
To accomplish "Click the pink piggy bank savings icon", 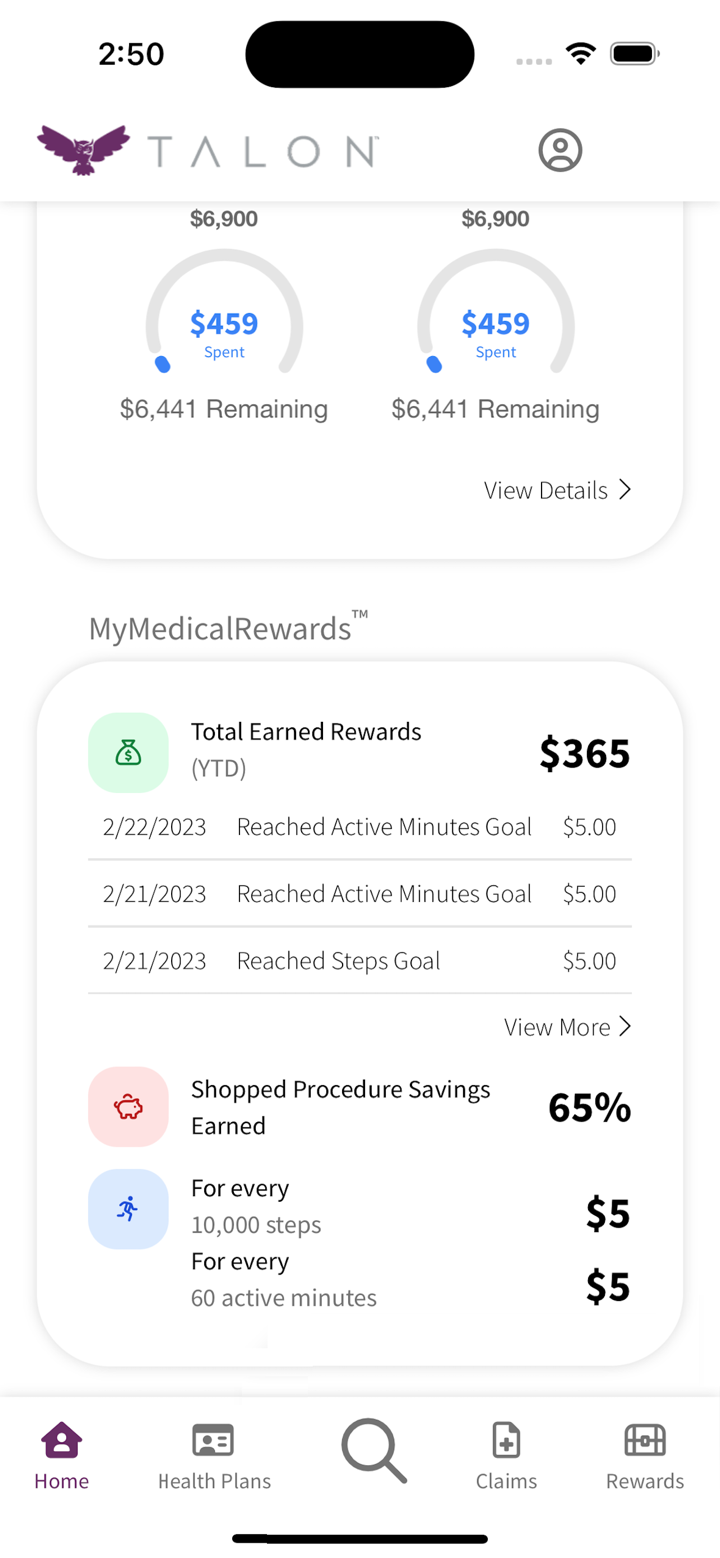I will pyautogui.click(x=128, y=1106).
